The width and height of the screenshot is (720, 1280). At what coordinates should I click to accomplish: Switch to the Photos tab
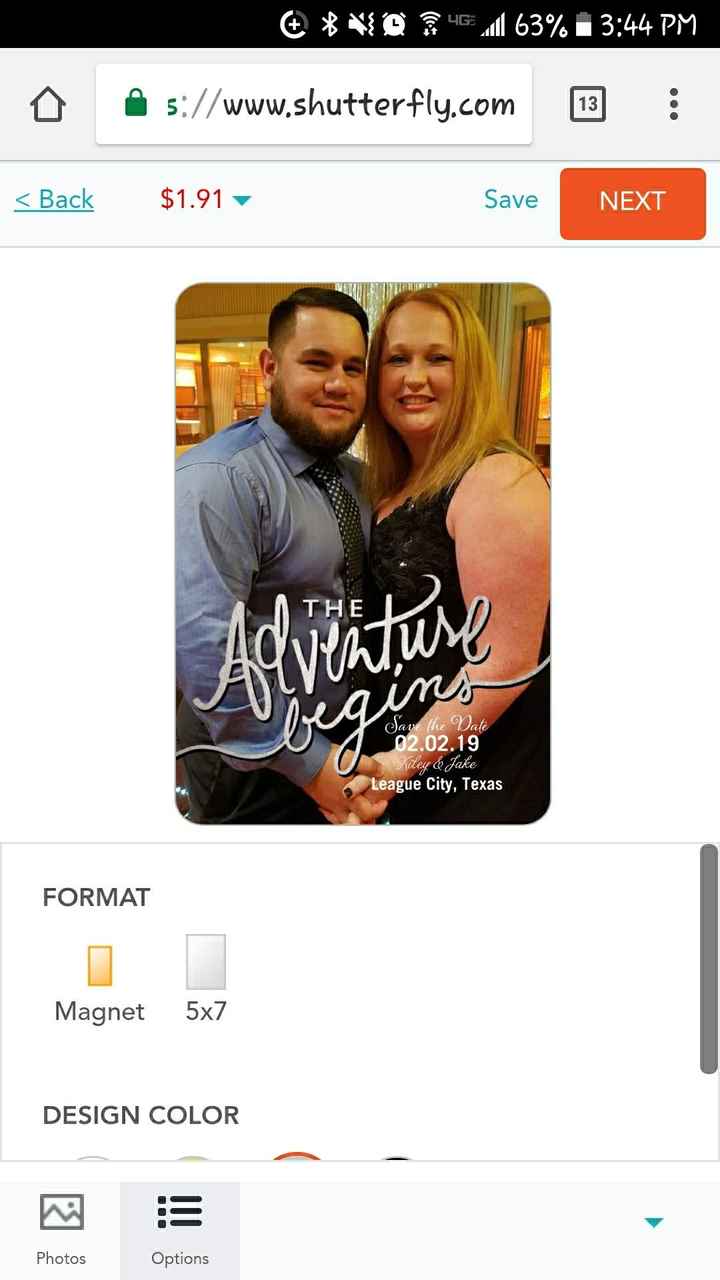[x=61, y=1229]
